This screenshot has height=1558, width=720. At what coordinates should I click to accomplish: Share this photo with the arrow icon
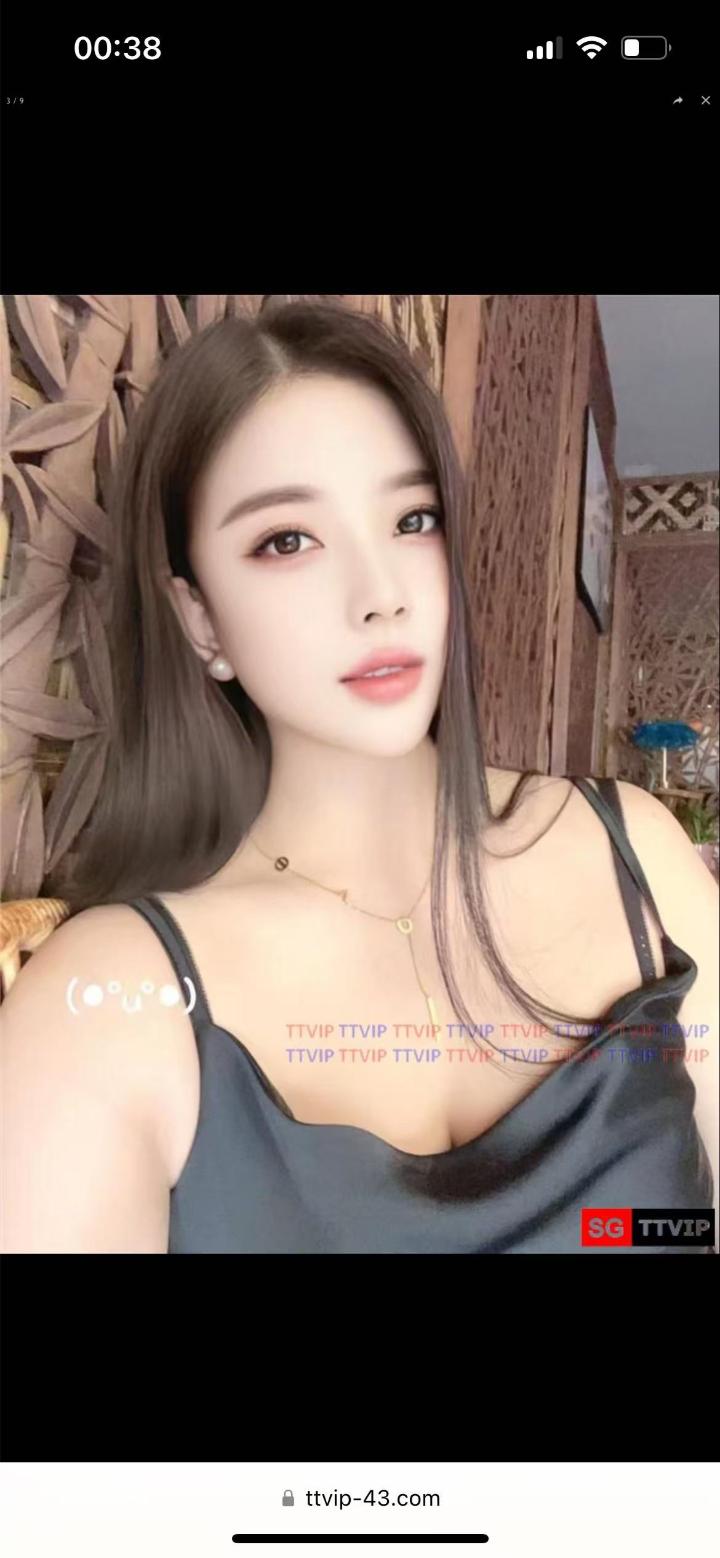(x=678, y=101)
